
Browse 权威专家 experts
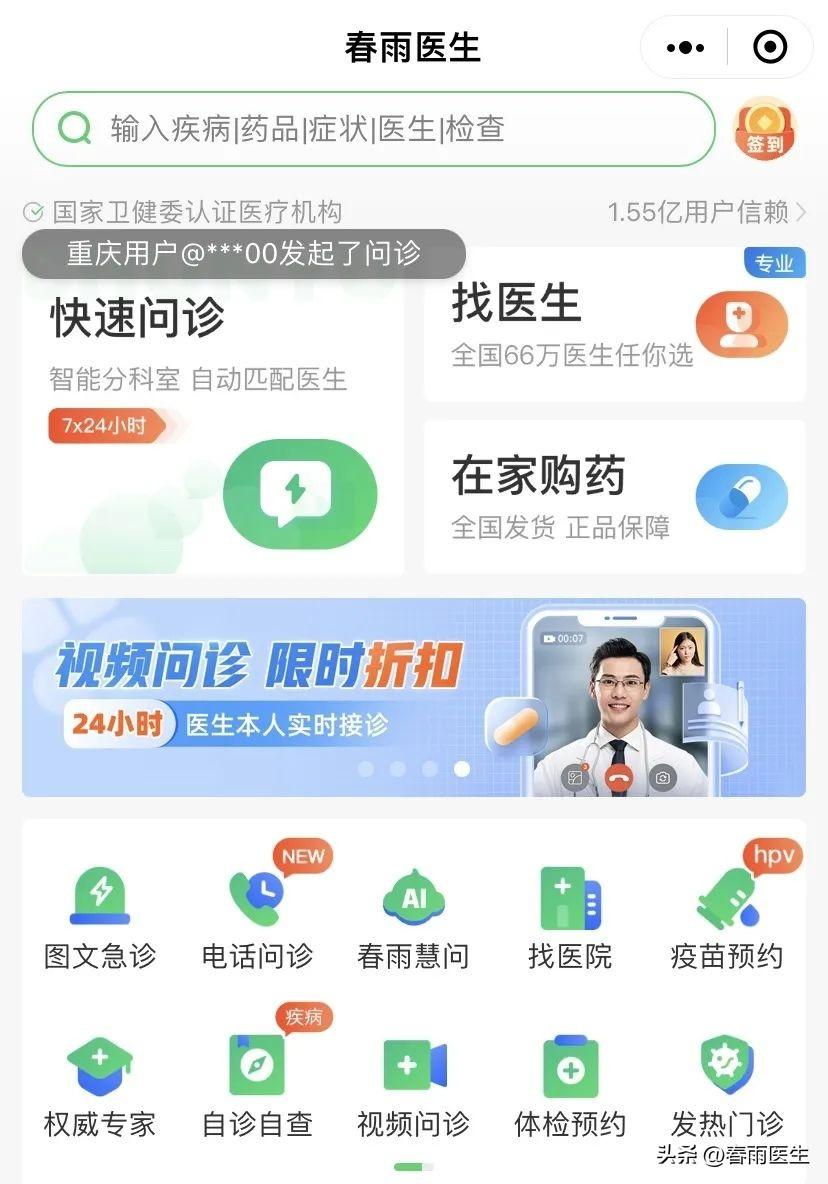[x=100, y=1083]
